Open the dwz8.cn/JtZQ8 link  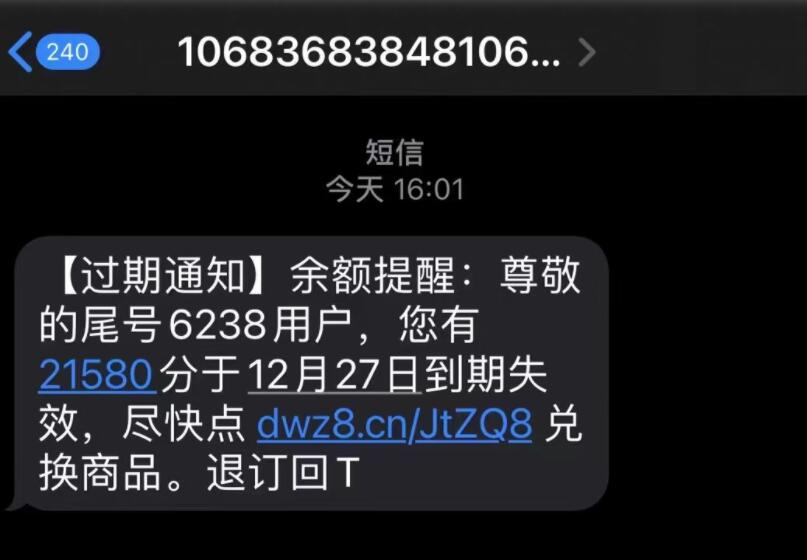click(394, 424)
